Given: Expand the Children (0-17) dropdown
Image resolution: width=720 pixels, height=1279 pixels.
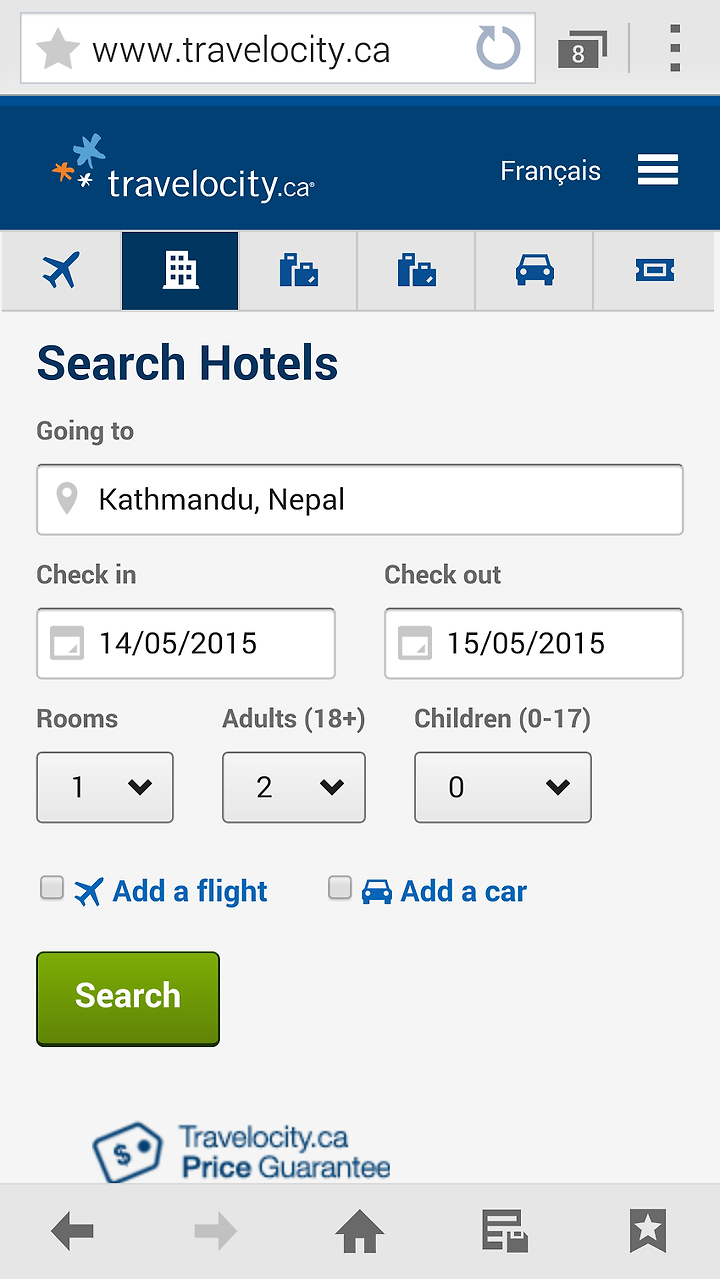Looking at the screenshot, I should click(503, 787).
